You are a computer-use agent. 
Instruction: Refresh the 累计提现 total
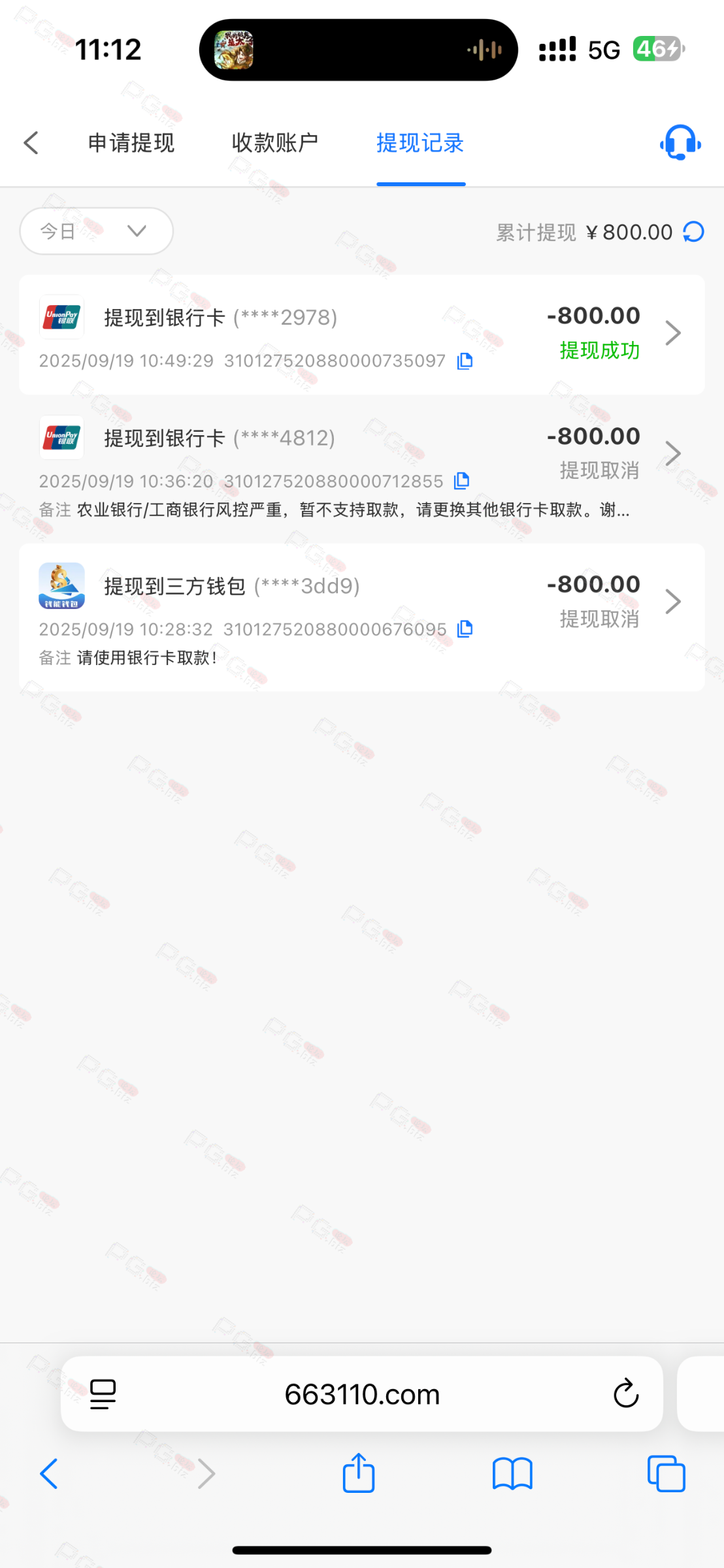693,232
